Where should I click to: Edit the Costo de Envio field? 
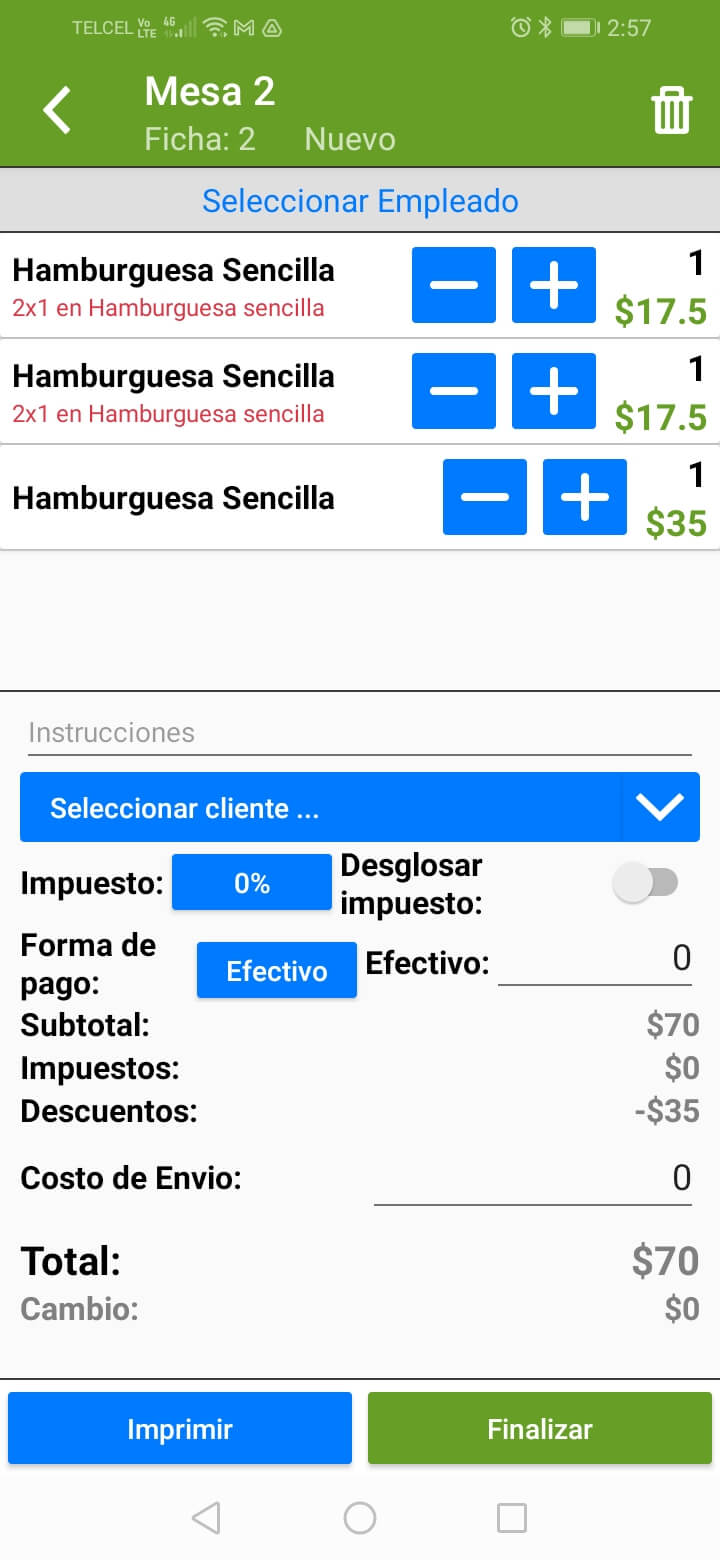[533, 1179]
